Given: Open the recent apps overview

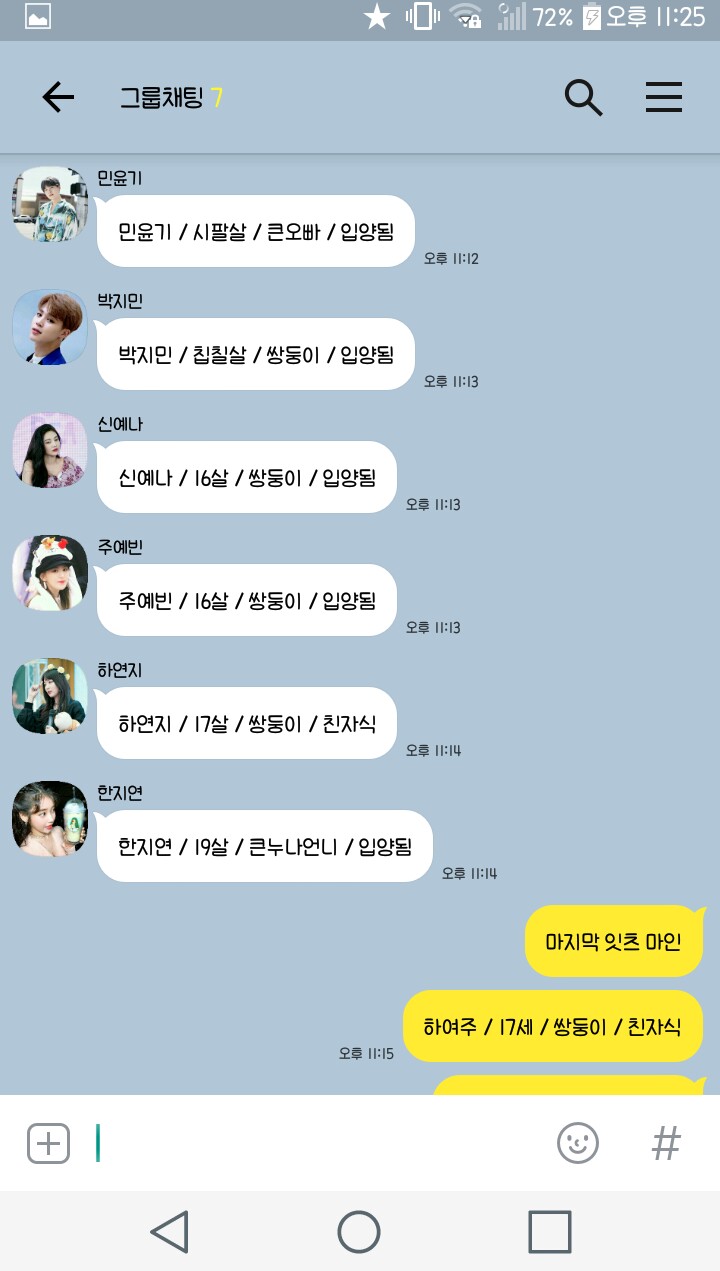Looking at the screenshot, I should point(550,1232).
